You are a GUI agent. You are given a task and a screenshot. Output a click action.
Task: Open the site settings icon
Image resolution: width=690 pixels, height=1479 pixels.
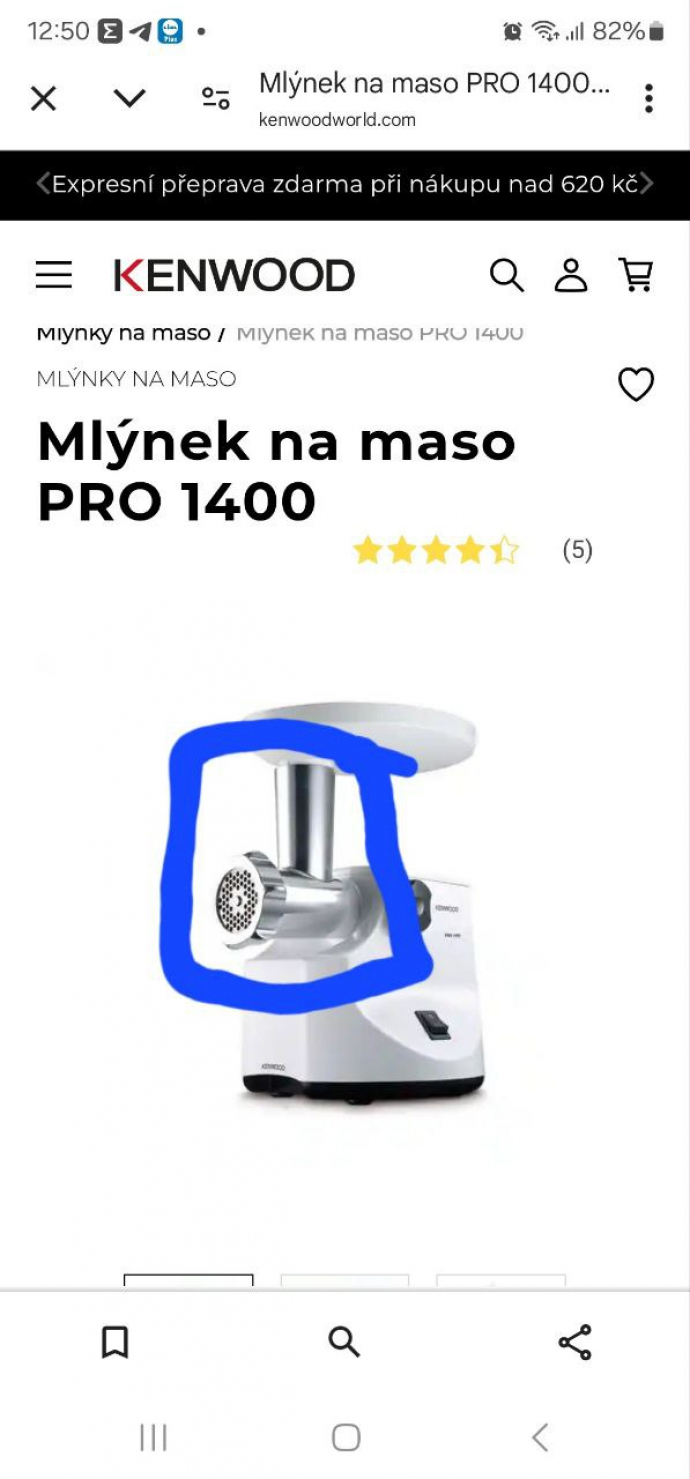click(x=215, y=98)
